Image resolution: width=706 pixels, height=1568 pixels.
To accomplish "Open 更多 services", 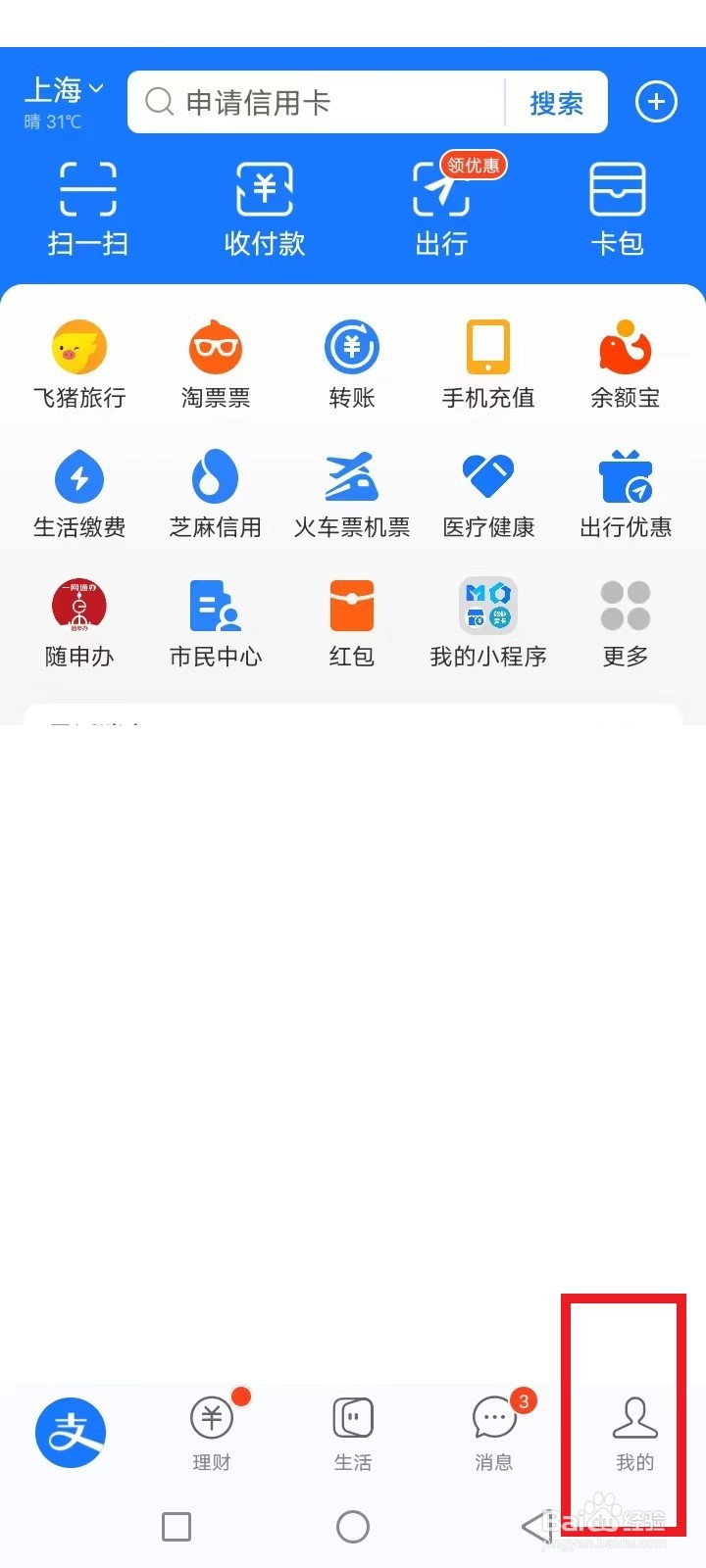I will point(625,623).
